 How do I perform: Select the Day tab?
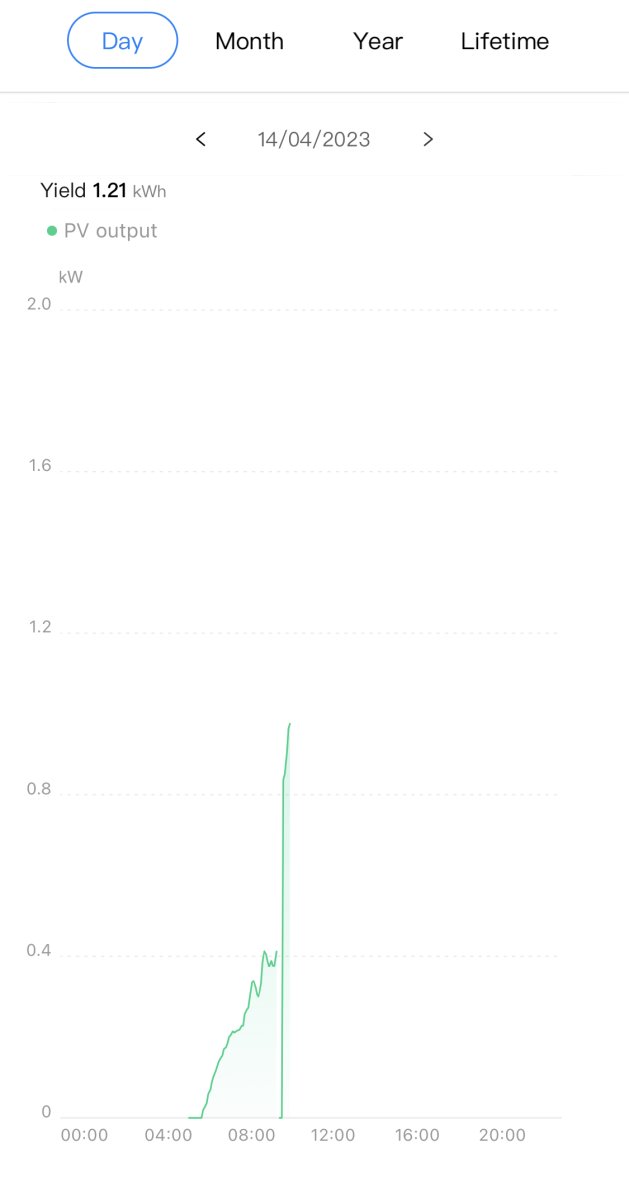[122, 41]
